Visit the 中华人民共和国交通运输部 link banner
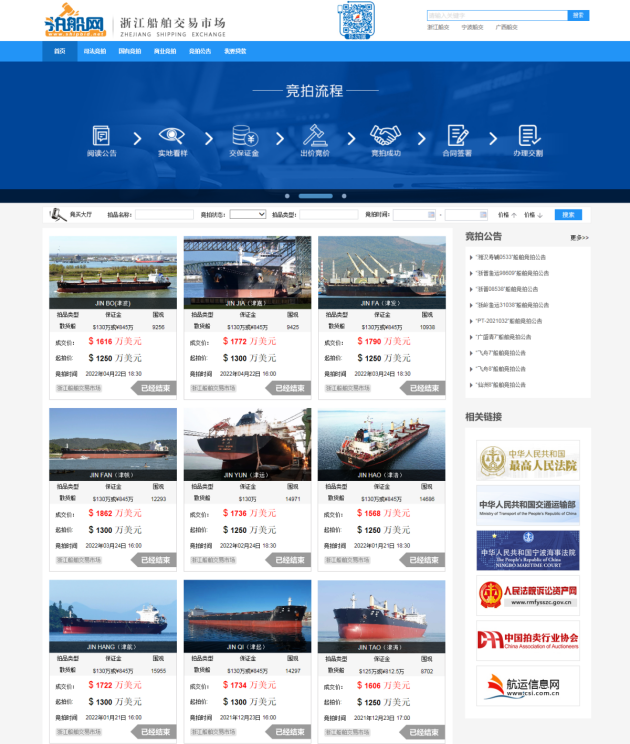This screenshot has width=630, height=744. [x=527, y=506]
